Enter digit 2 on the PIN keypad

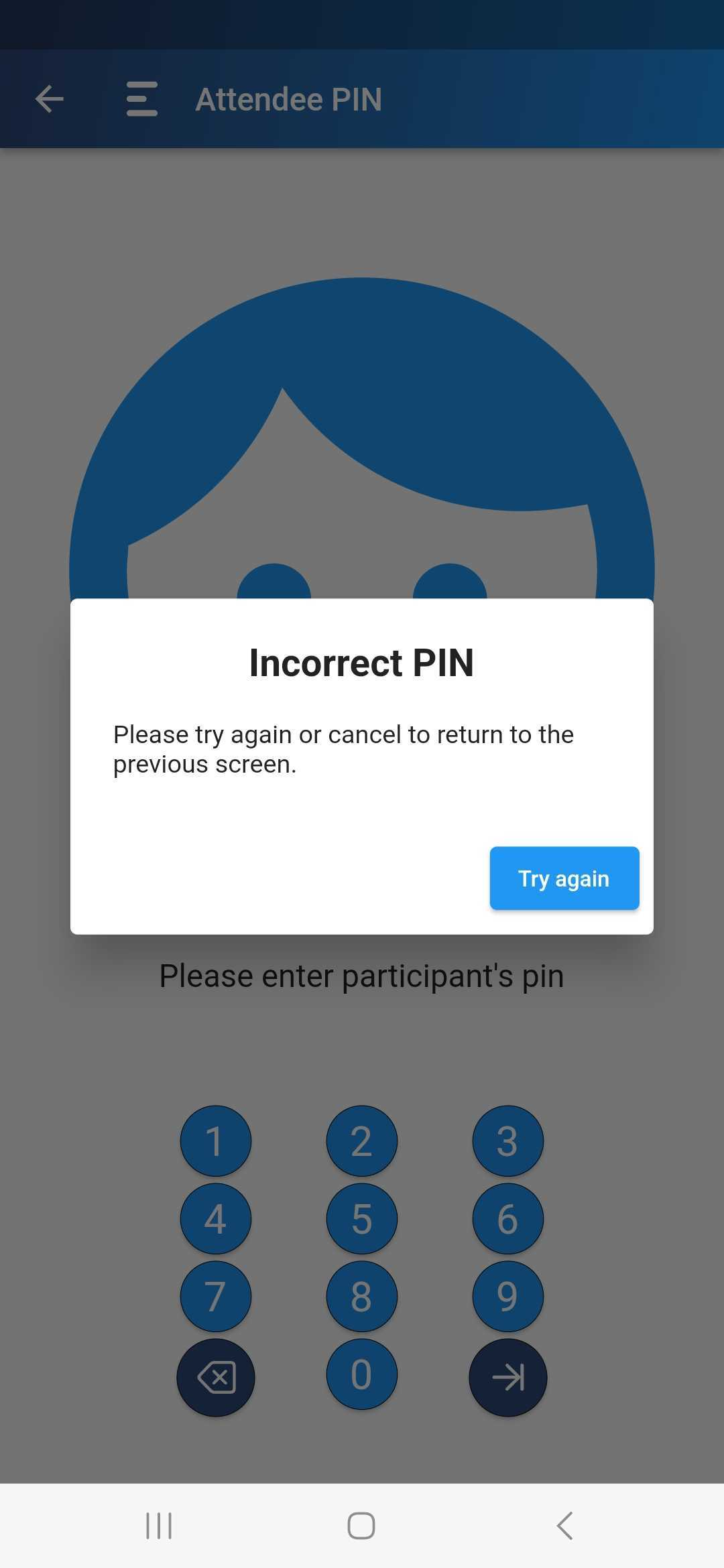click(362, 1140)
